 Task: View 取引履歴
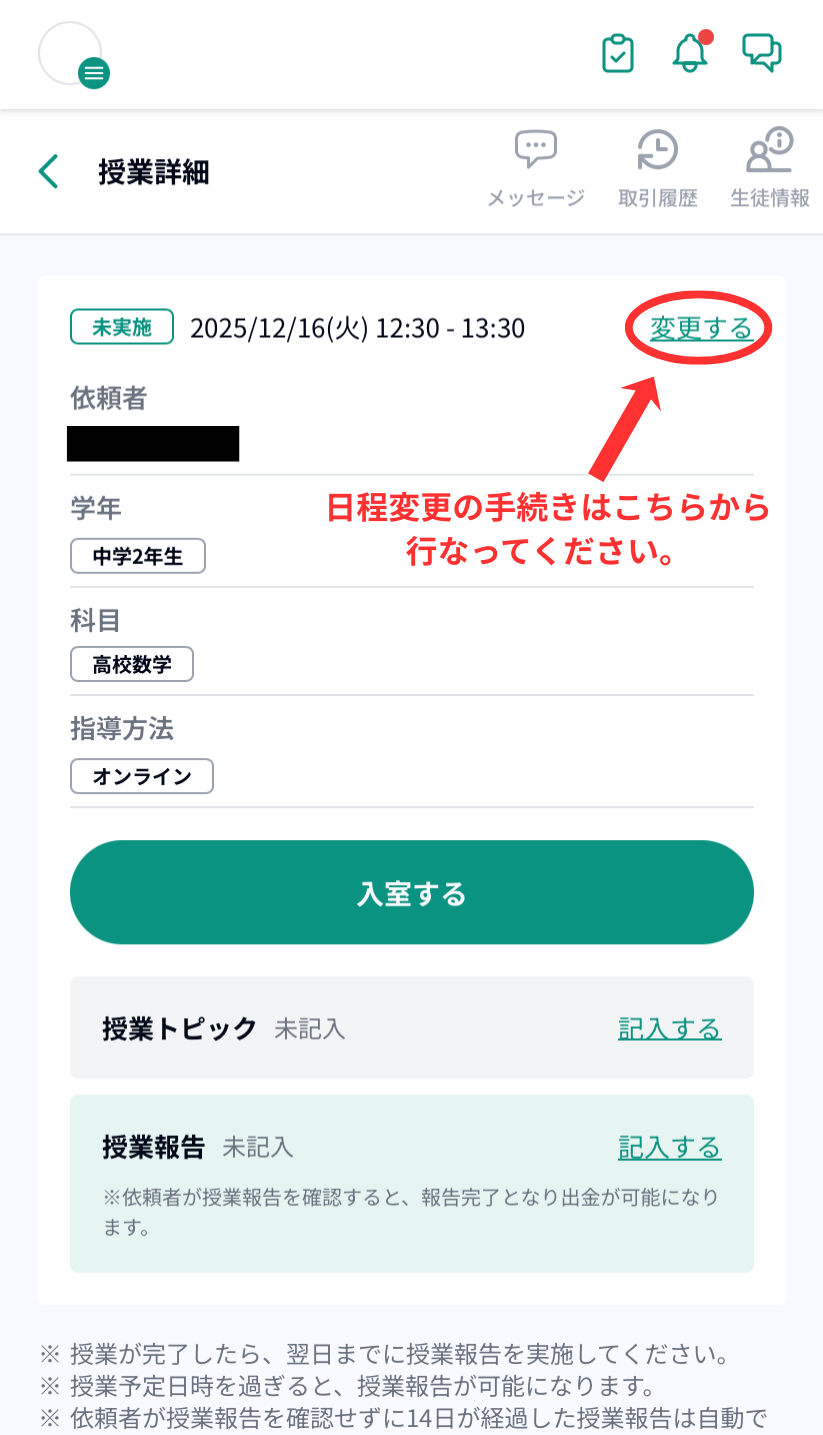pos(657,170)
